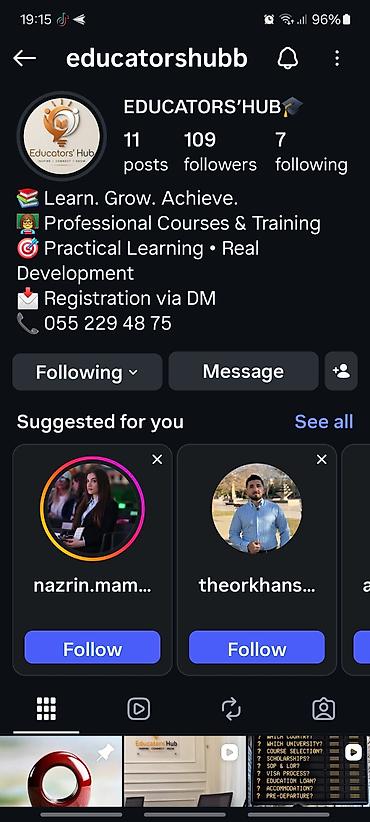Open the pinned post with red ring
Screen dimensions: 370x822
pyautogui.click(x=61, y=771)
